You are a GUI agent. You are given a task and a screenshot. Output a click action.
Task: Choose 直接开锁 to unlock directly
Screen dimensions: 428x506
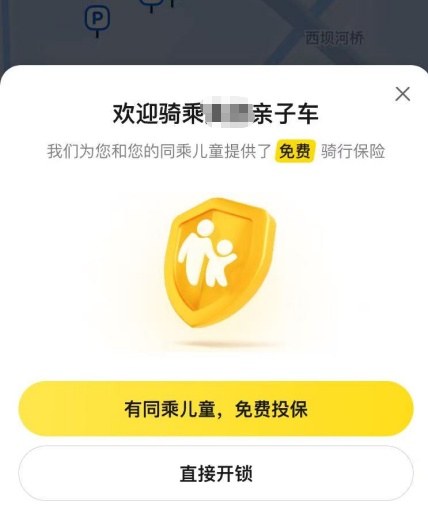coord(216,473)
